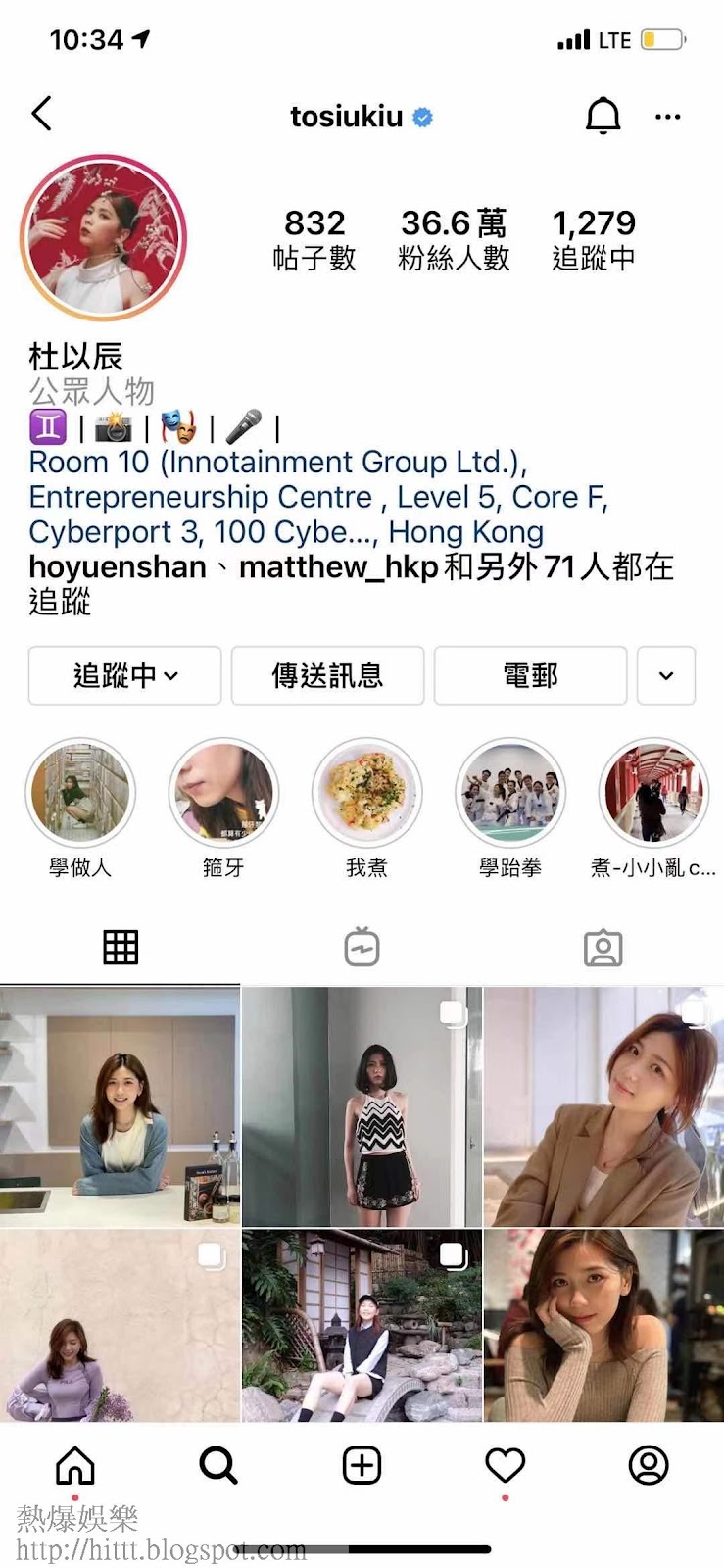The height and width of the screenshot is (1568, 724).
Task: Create a new post with plus button
Action: pos(362,1466)
